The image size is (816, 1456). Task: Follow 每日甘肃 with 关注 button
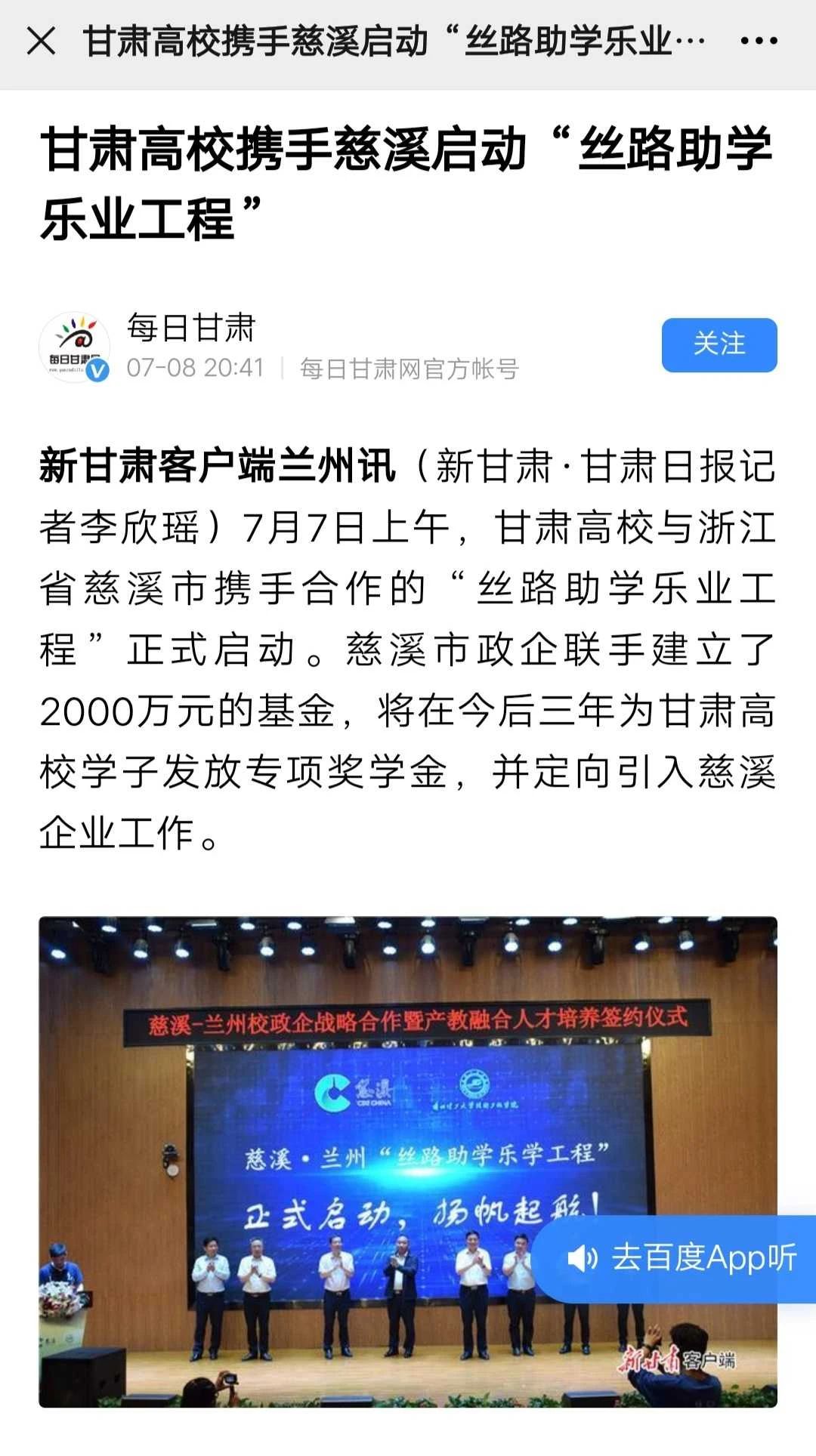[719, 345]
